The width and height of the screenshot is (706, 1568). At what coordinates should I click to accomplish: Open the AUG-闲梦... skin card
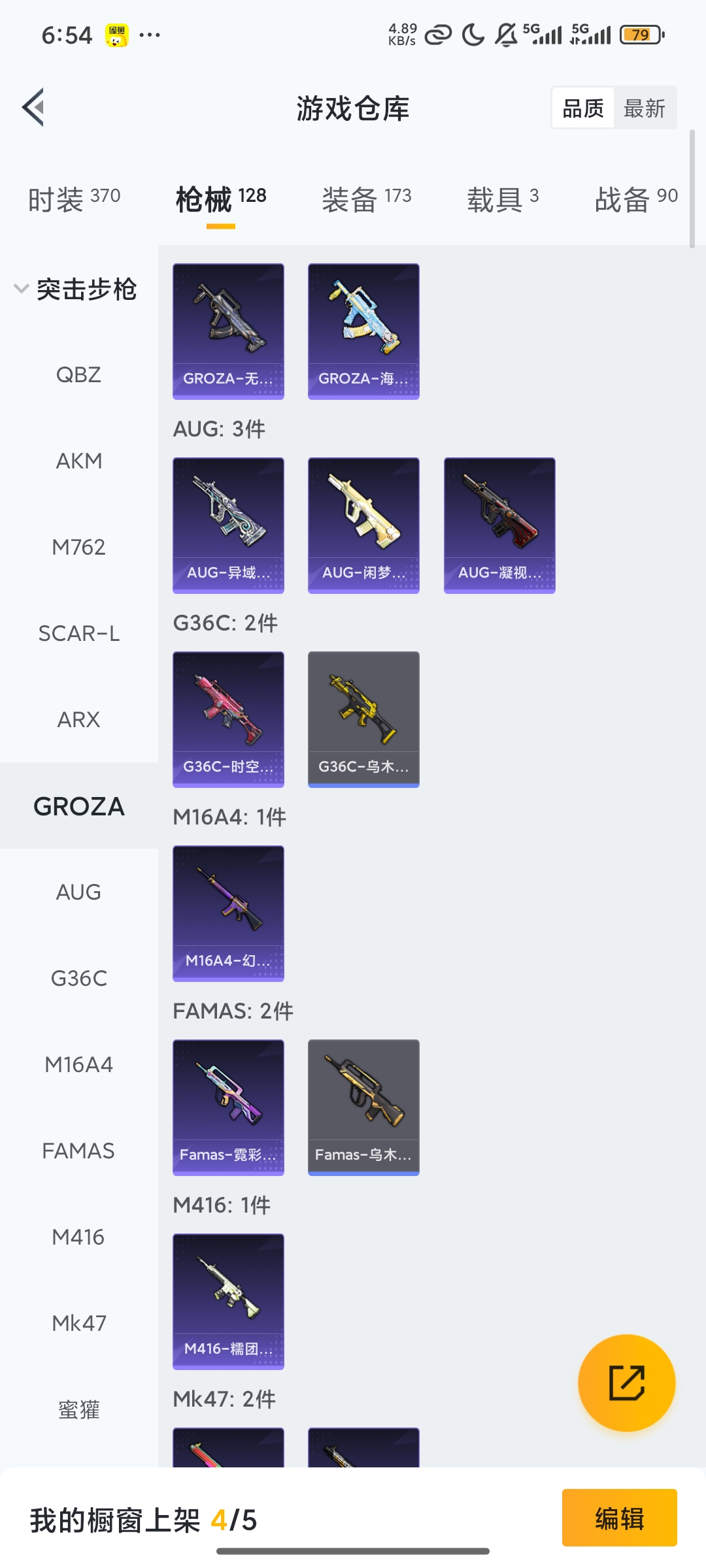[x=363, y=525]
